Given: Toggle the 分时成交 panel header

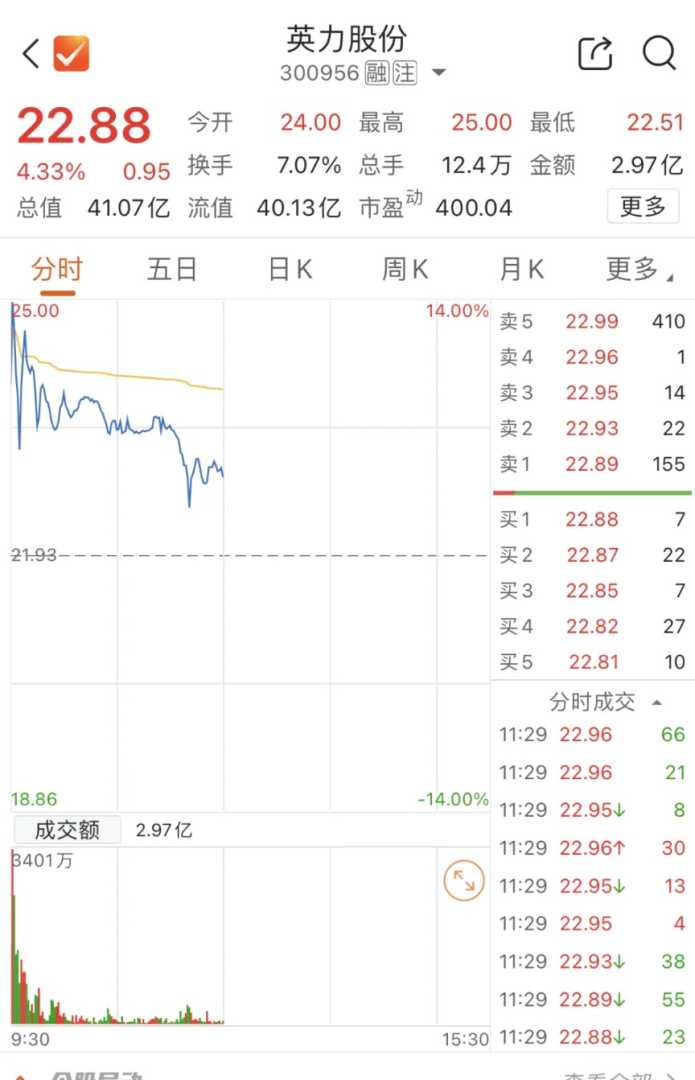Looking at the screenshot, I should coord(604,702).
